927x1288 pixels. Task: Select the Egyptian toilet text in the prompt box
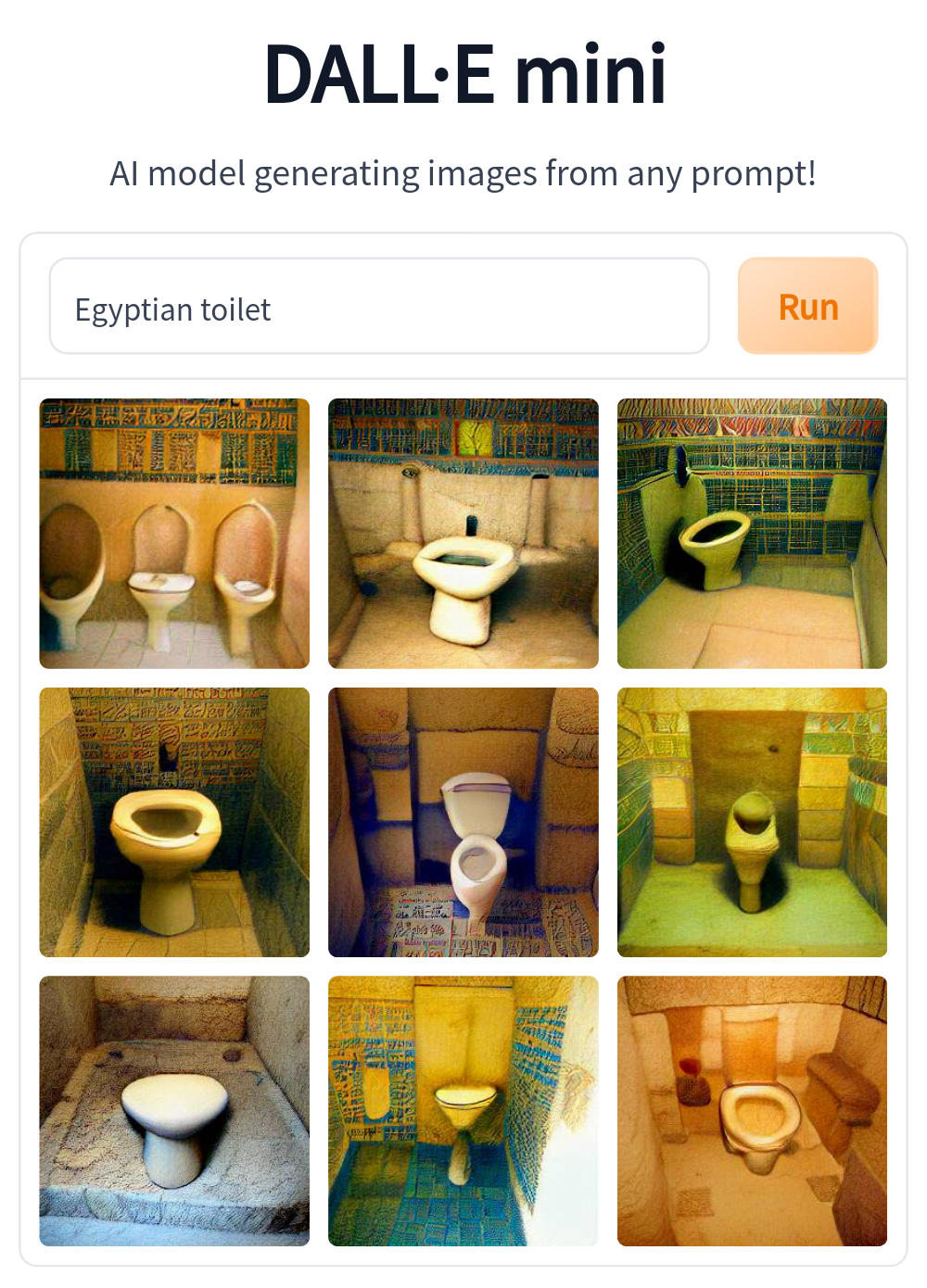pos(172,309)
